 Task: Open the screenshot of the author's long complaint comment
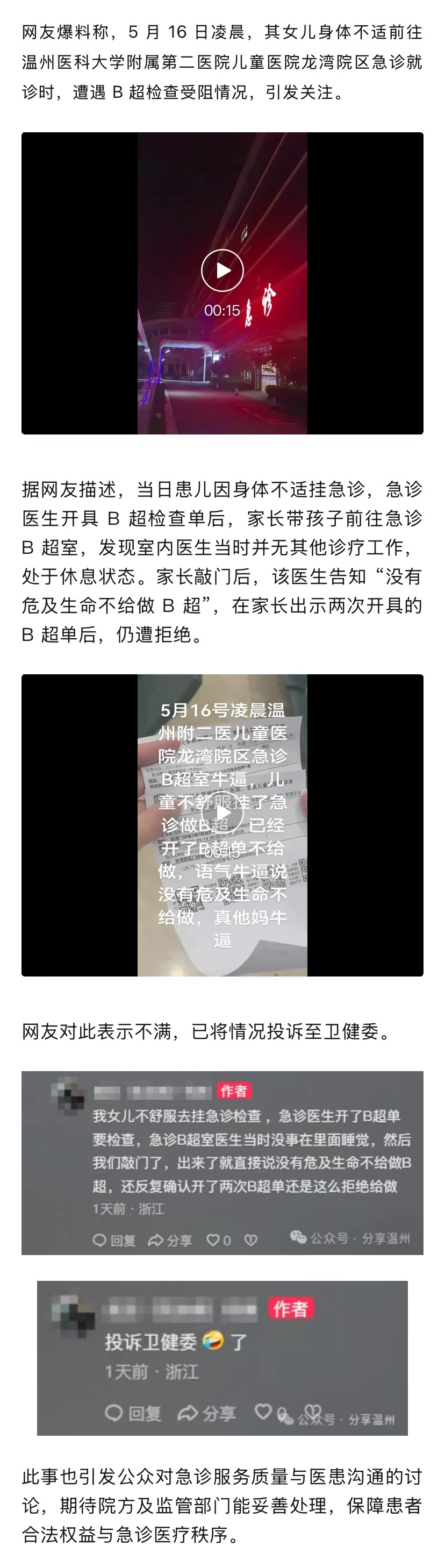point(222,1162)
